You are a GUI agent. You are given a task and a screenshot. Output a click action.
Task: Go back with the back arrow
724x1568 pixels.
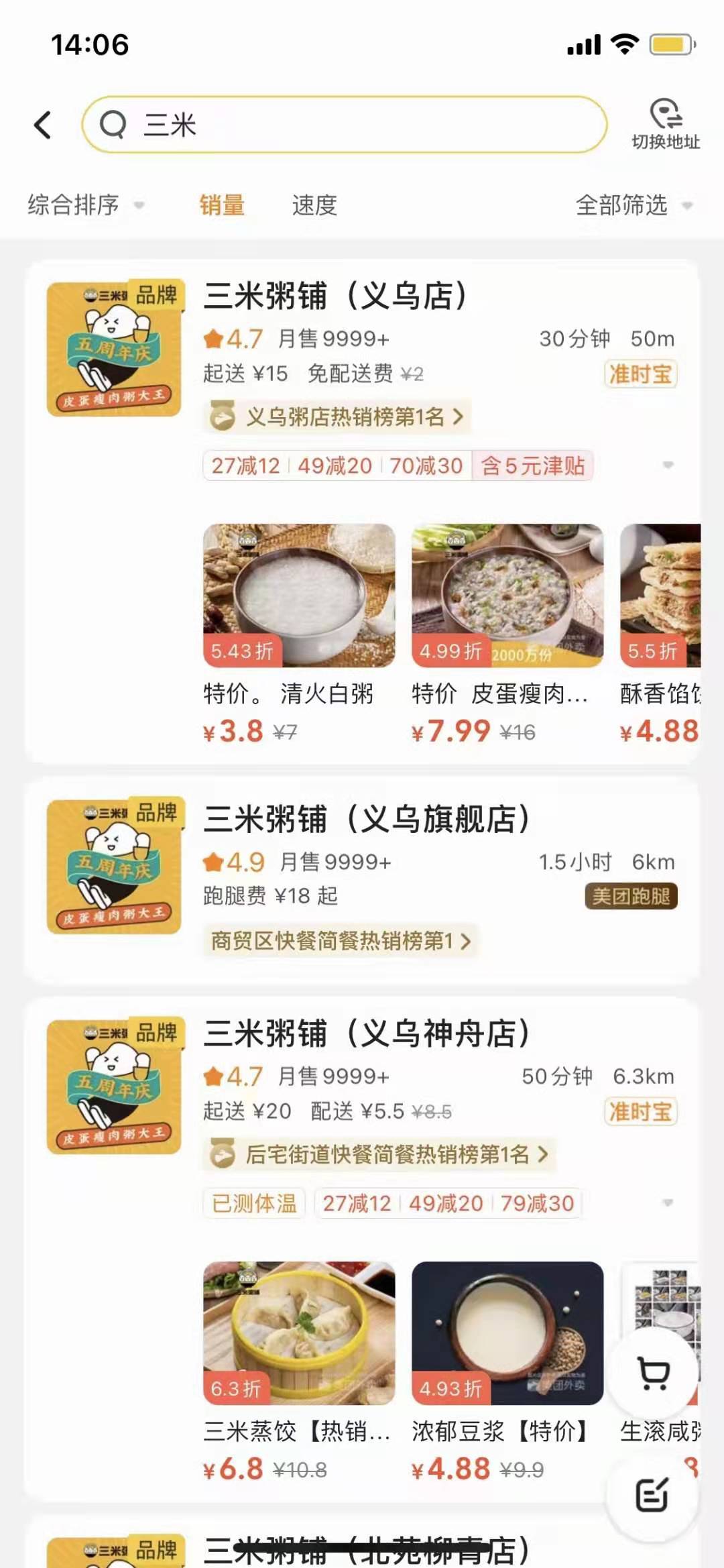pos(43,125)
